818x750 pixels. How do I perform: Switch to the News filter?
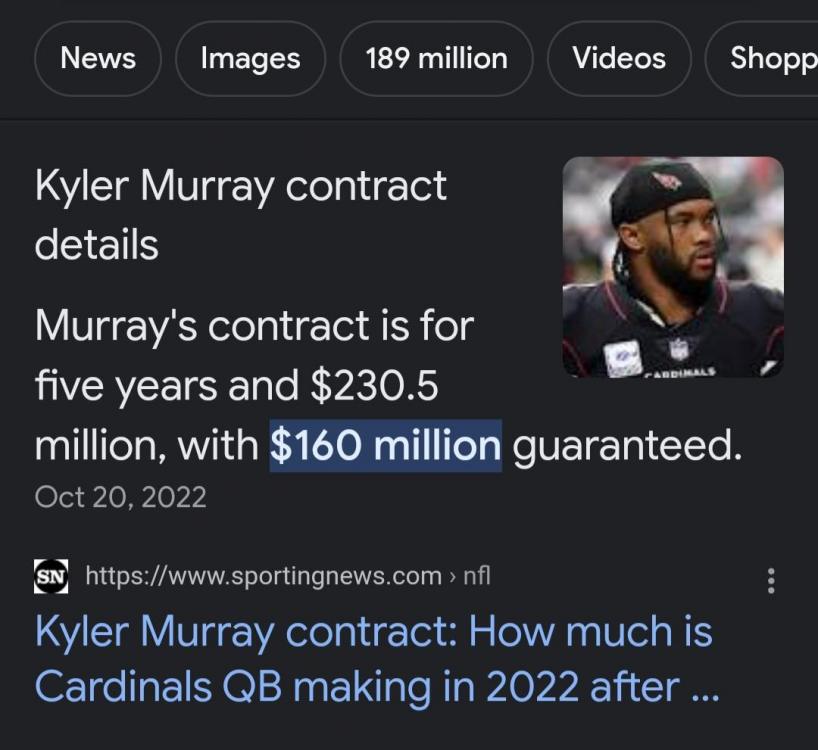(98, 58)
